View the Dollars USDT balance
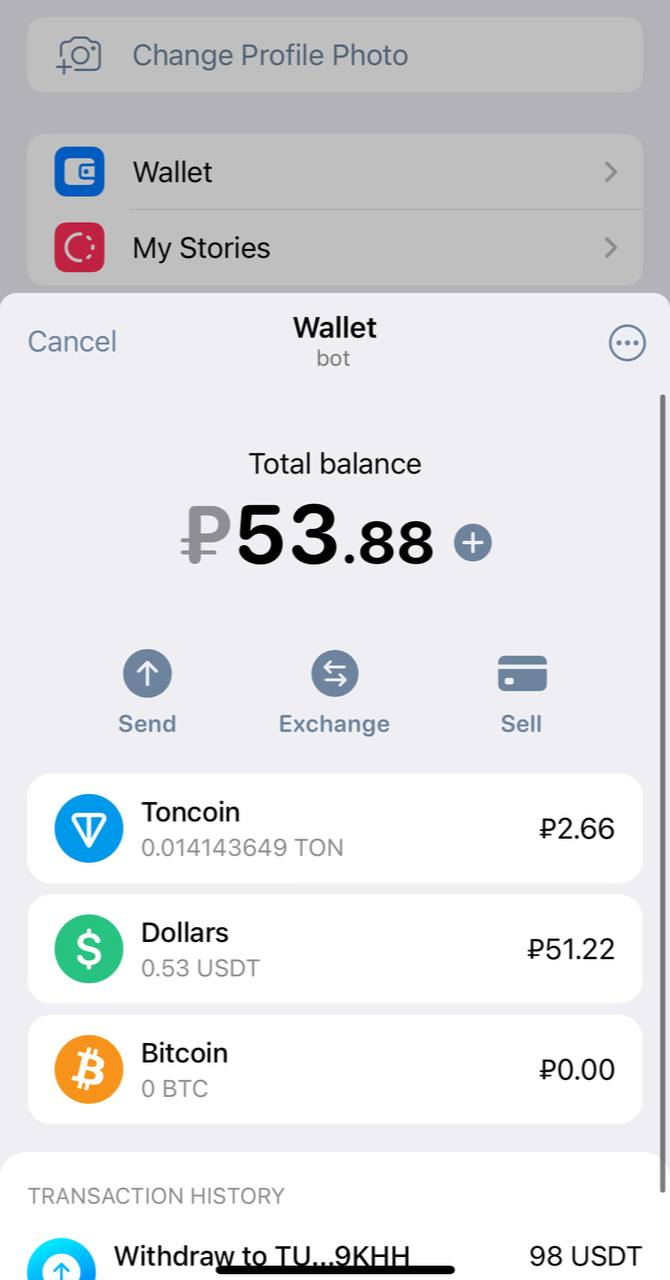Viewport: 670px width, 1280px height. 334,949
